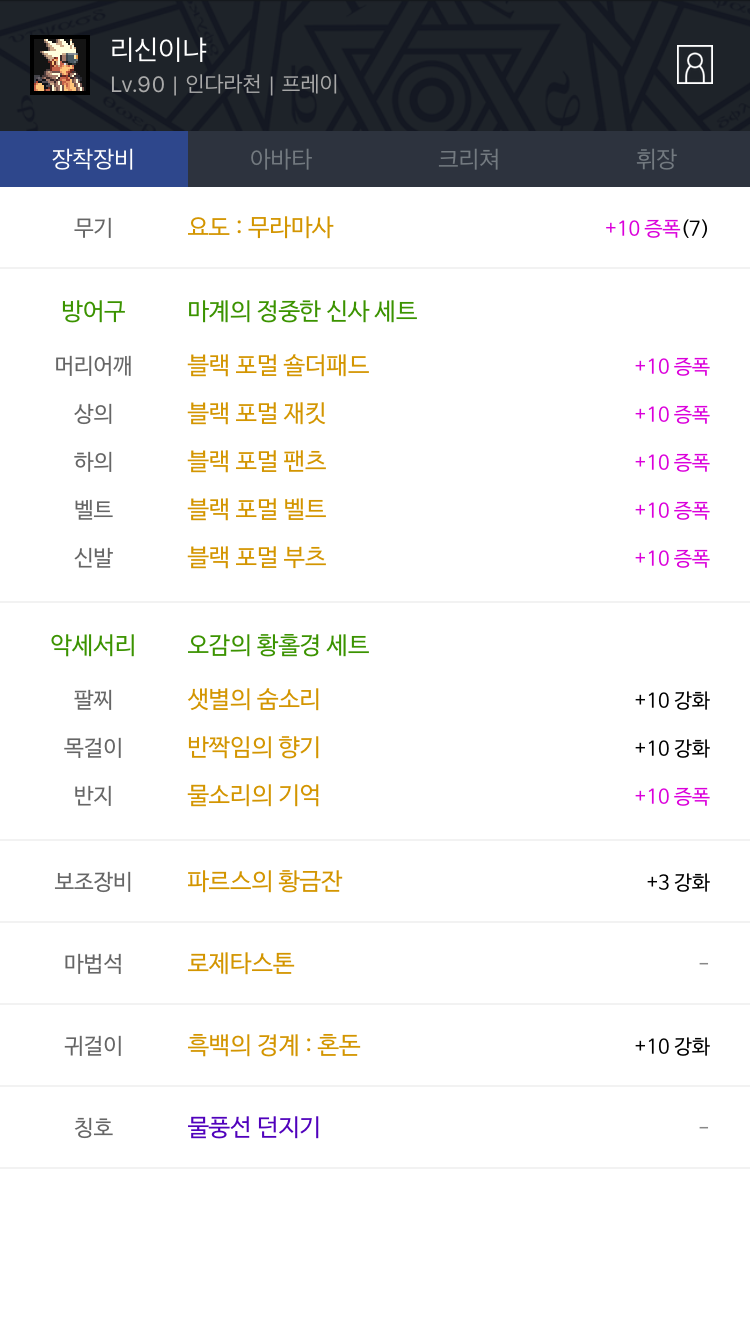
Task: Open necklace 반짝임의 향기
Action: tap(375, 748)
